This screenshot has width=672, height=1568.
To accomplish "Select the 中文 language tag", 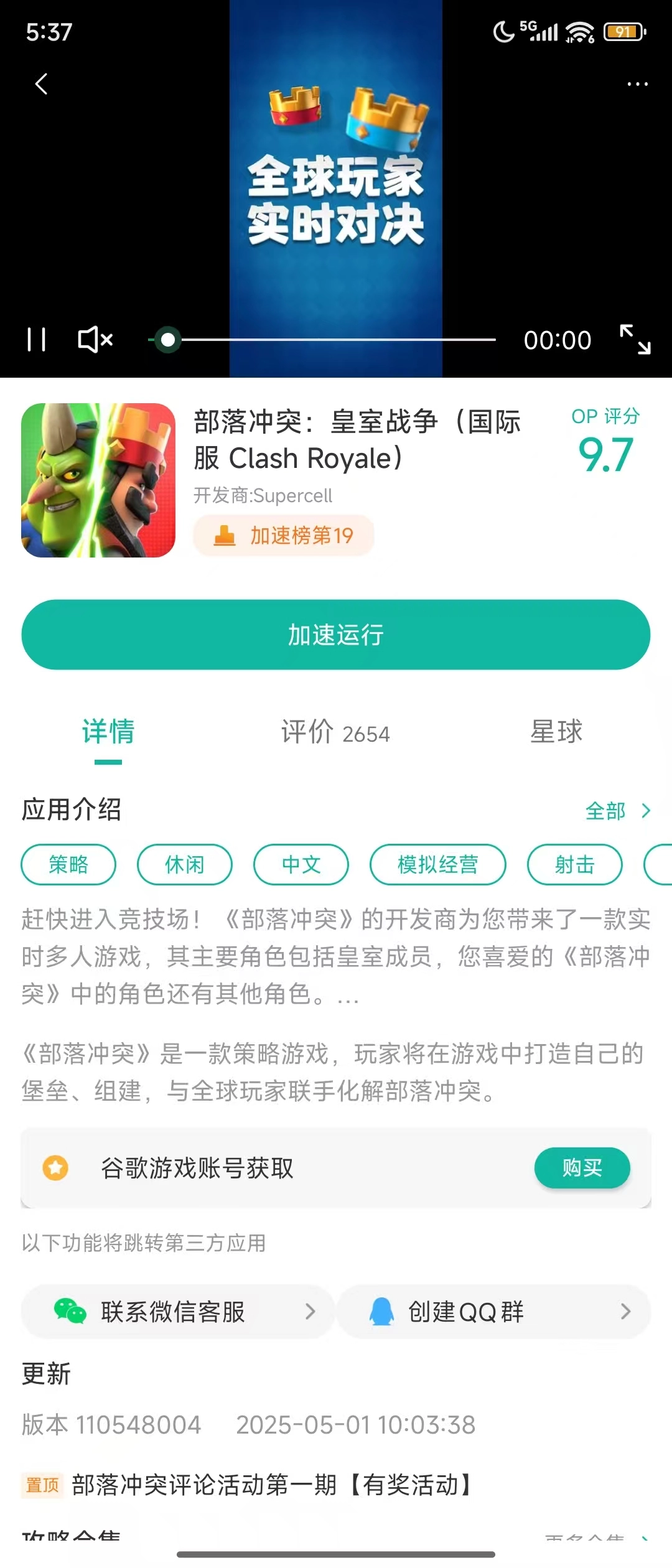I will [x=301, y=864].
